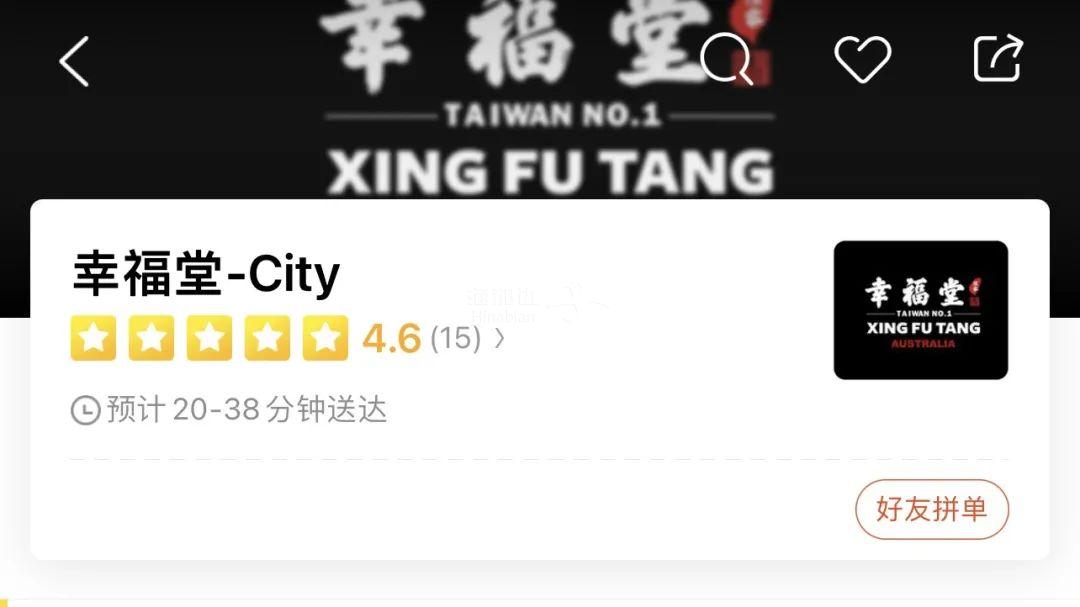Open the 4.6 rating reviews
Image resolution: width=1080 pixels, height=607 pixels.
tap(435, 339)
